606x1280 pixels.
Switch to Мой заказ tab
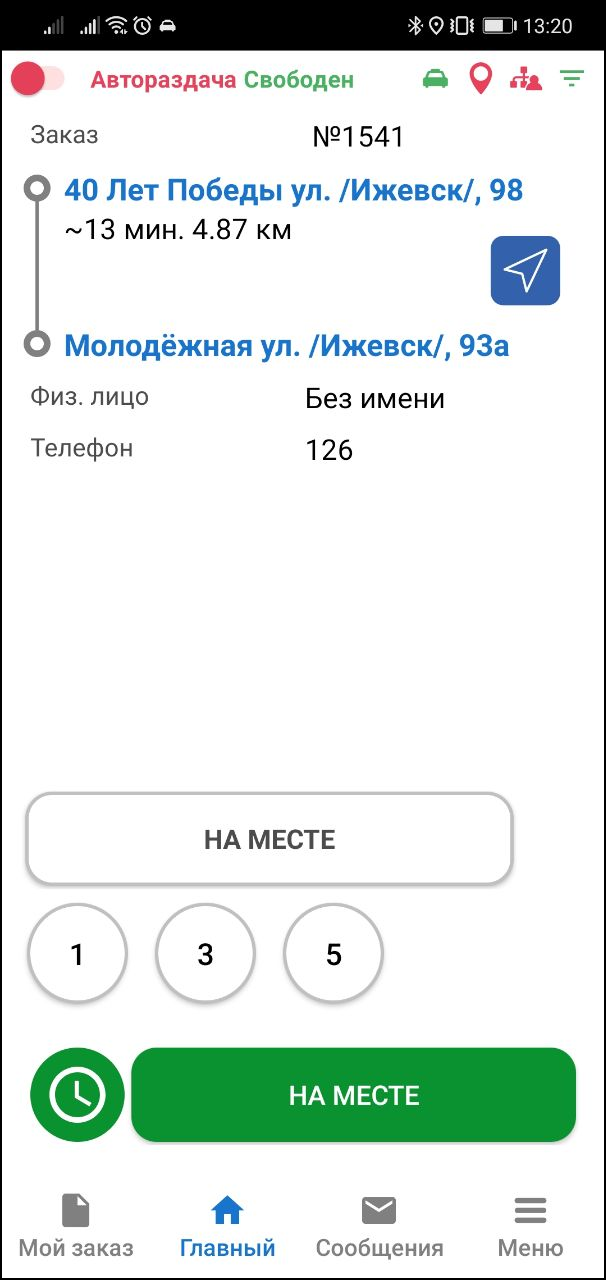pos(76,1225)
